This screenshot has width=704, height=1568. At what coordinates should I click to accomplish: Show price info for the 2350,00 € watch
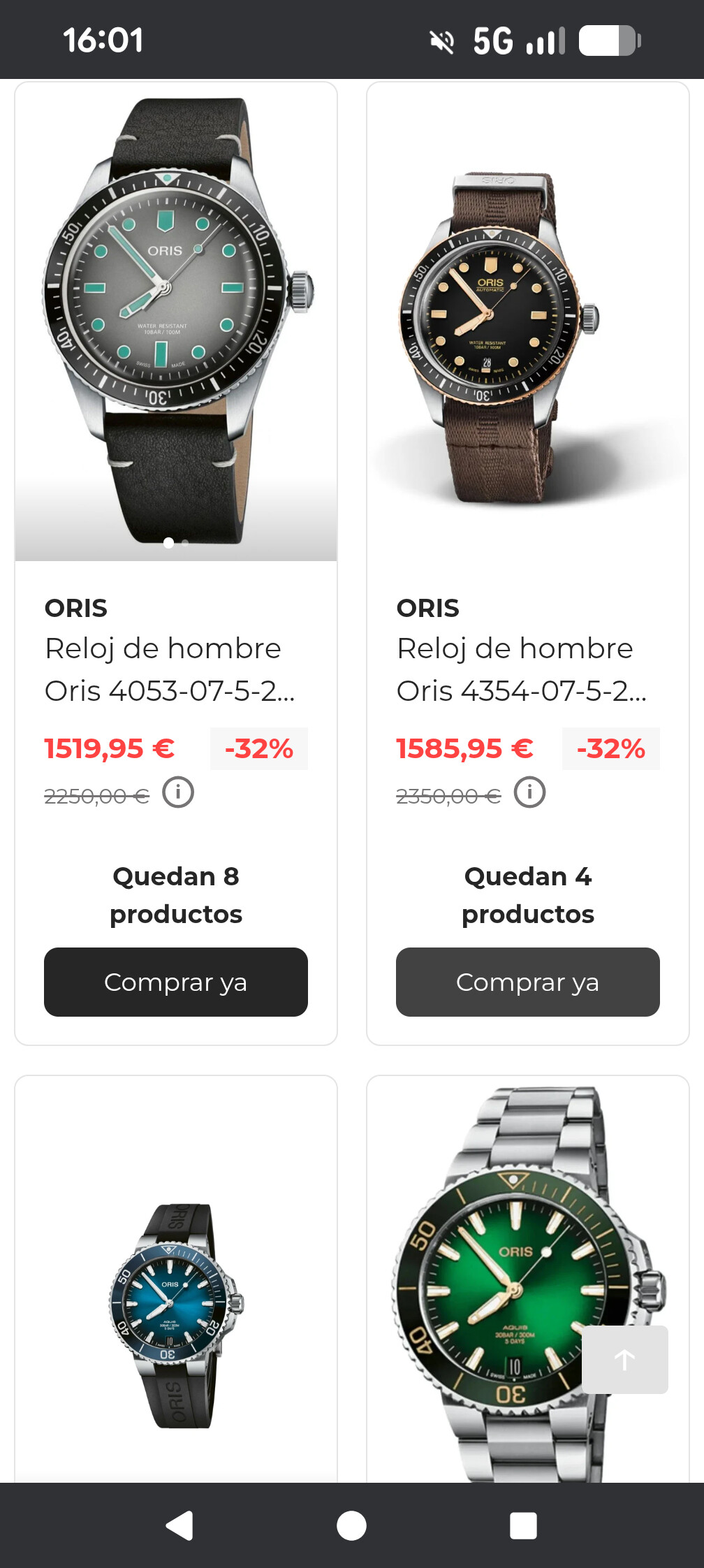(x=529, y=793)
